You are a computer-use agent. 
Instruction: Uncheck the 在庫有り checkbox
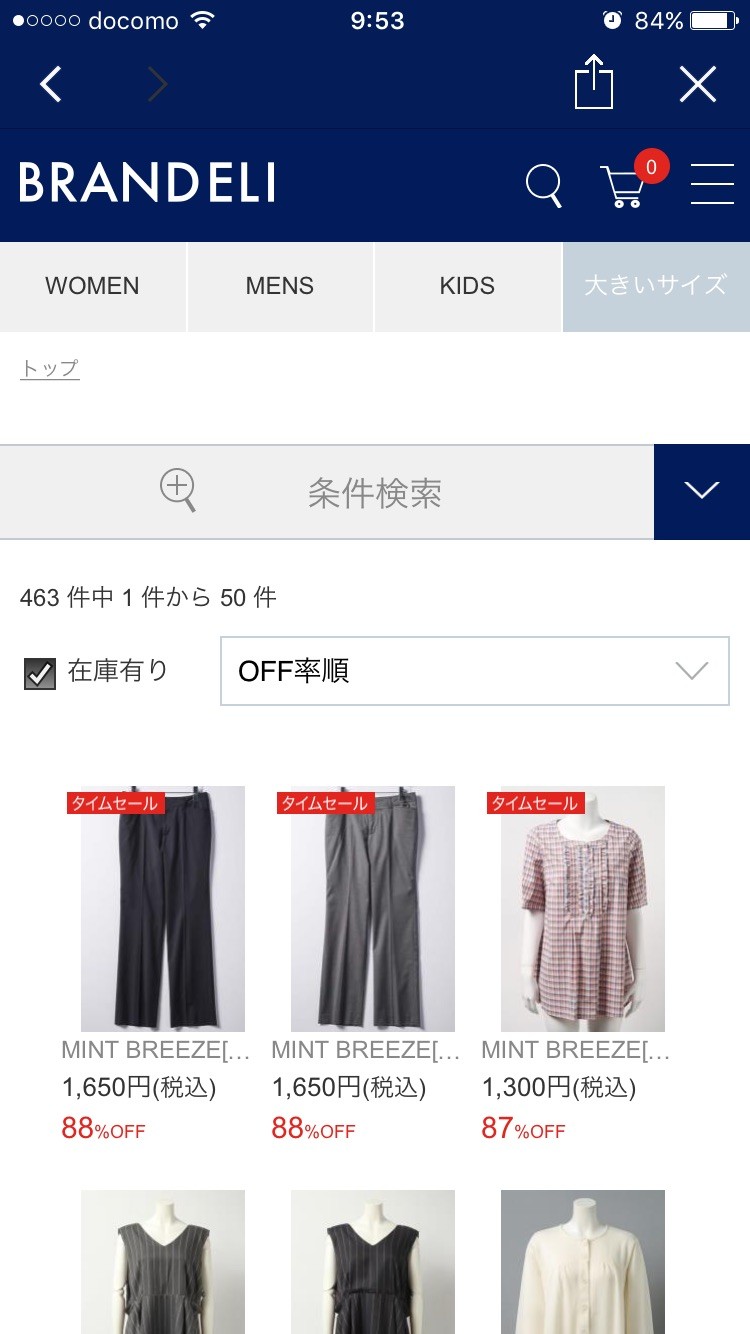point(40,673)
